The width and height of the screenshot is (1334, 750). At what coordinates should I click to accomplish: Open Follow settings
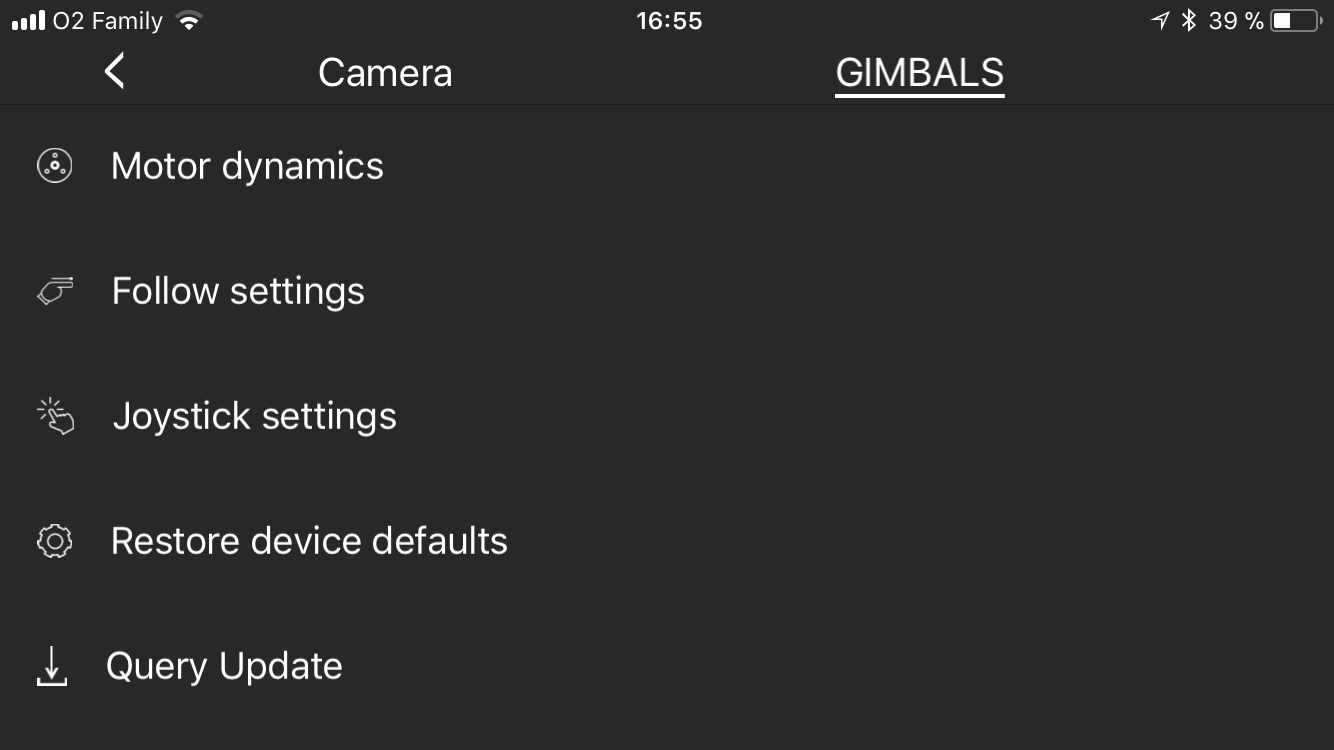(x=238, y=291)
